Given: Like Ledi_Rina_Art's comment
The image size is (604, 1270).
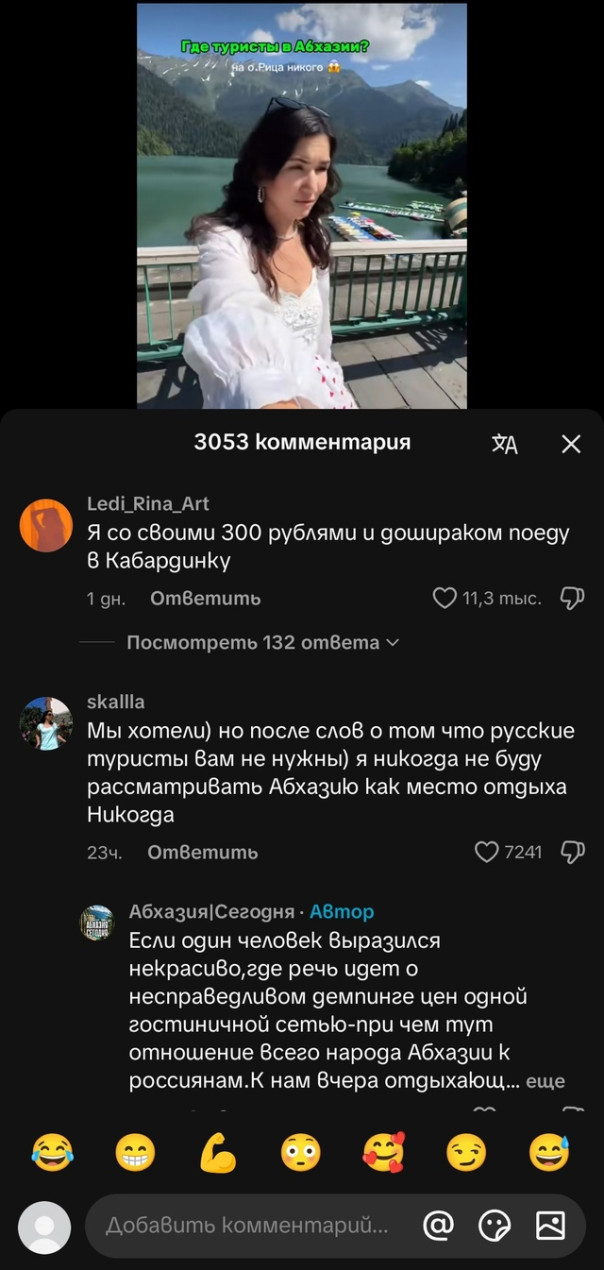Looking at the screenshot, I should tap(445, 598).
